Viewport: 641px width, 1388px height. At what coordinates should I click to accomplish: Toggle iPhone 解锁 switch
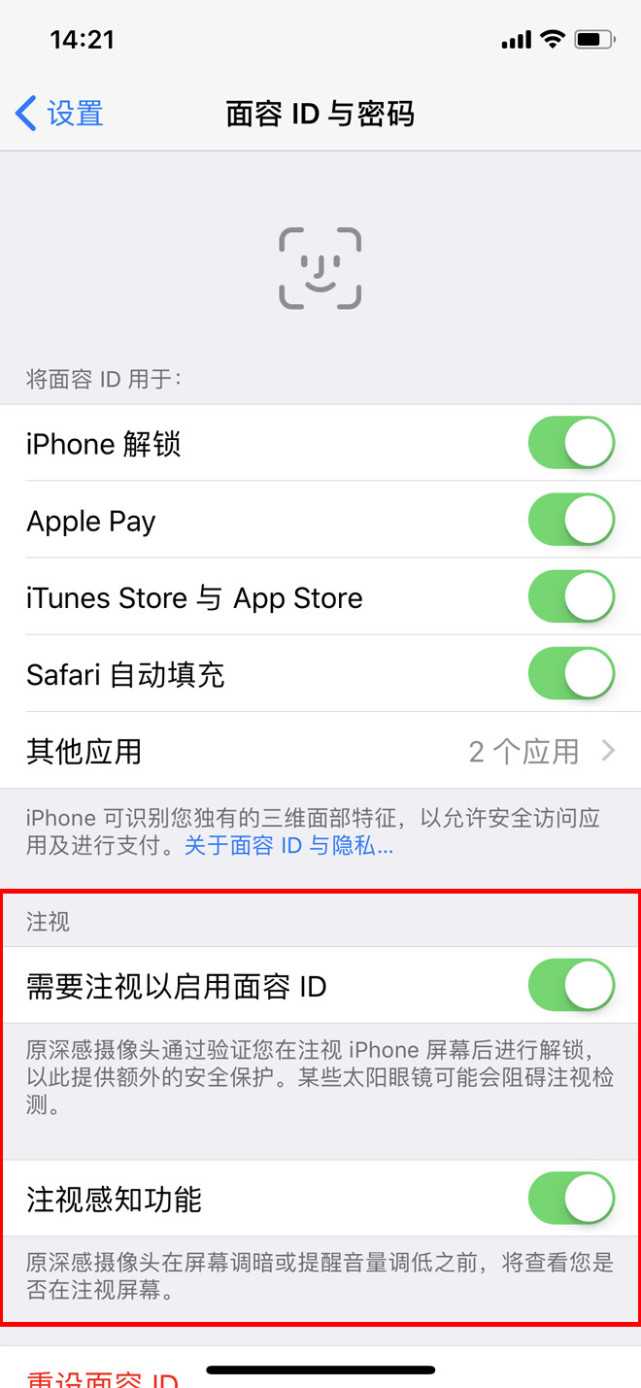tap(572, 443)
